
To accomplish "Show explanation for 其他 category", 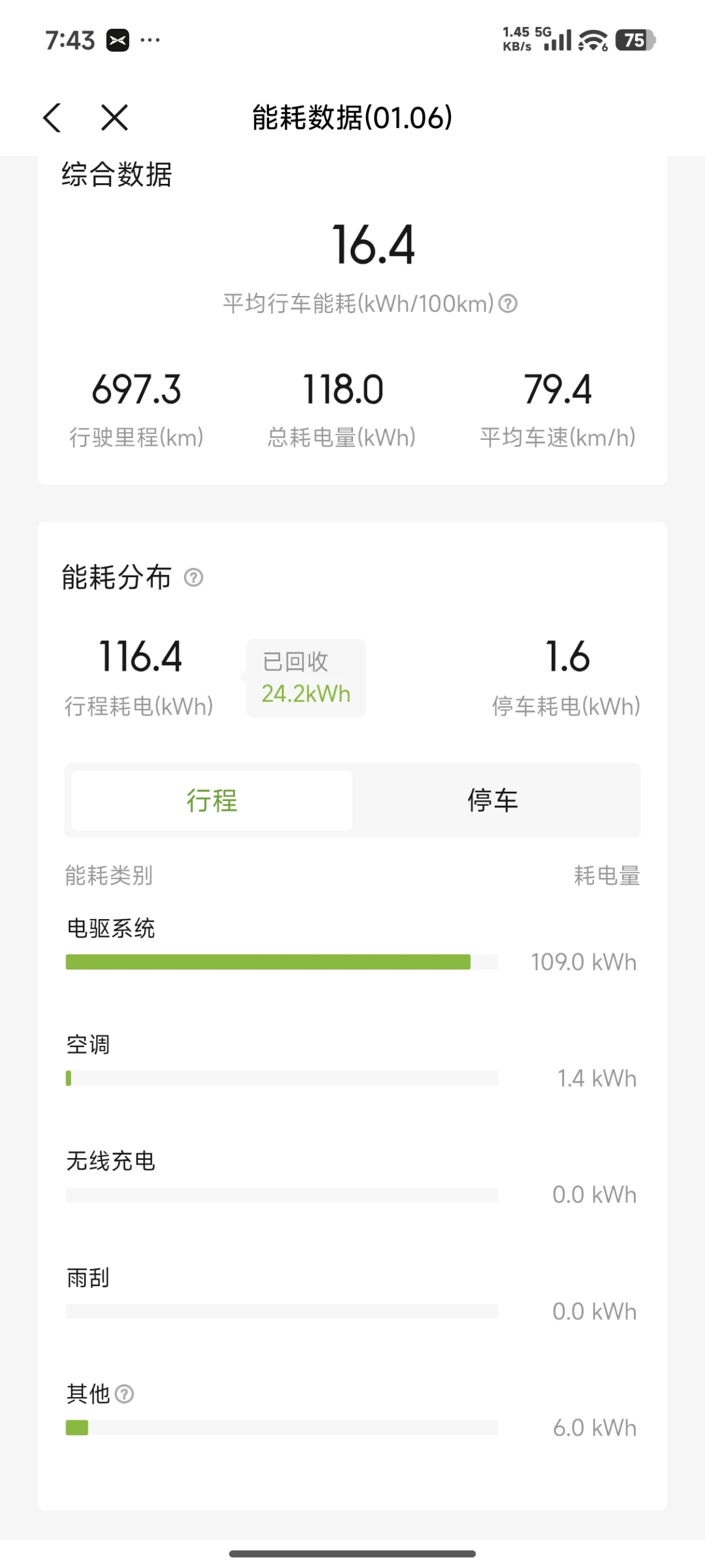I will click(124, 1394).
